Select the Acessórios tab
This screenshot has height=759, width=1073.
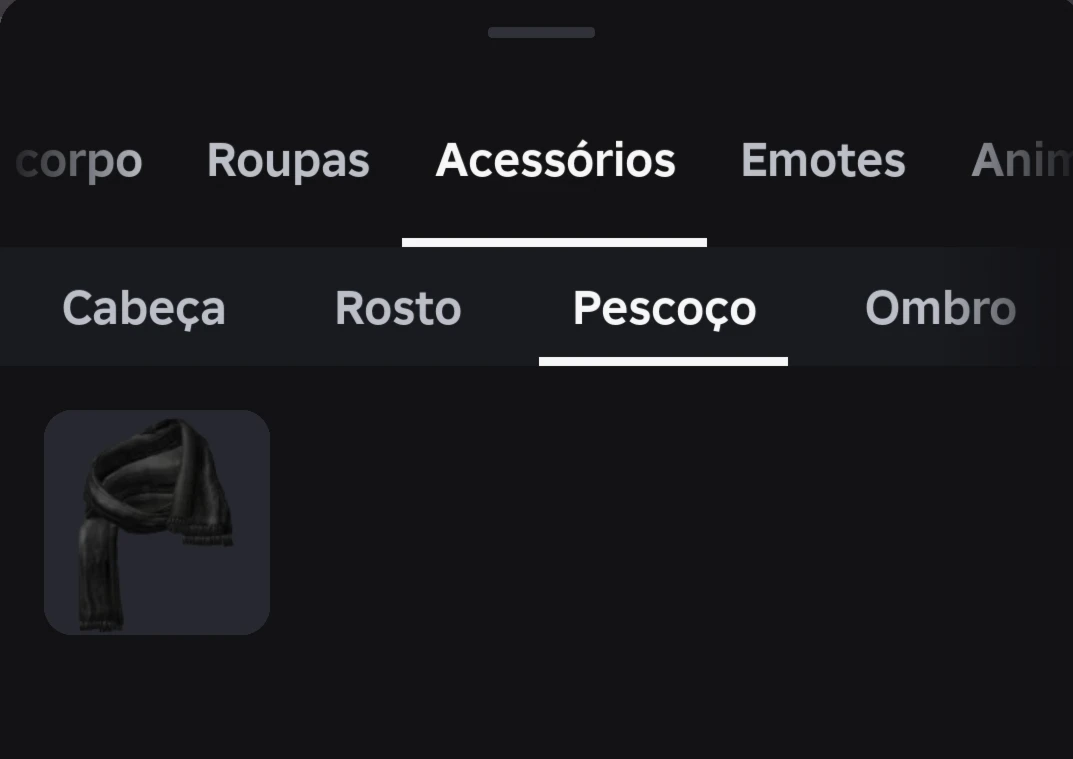coord(555,161)
